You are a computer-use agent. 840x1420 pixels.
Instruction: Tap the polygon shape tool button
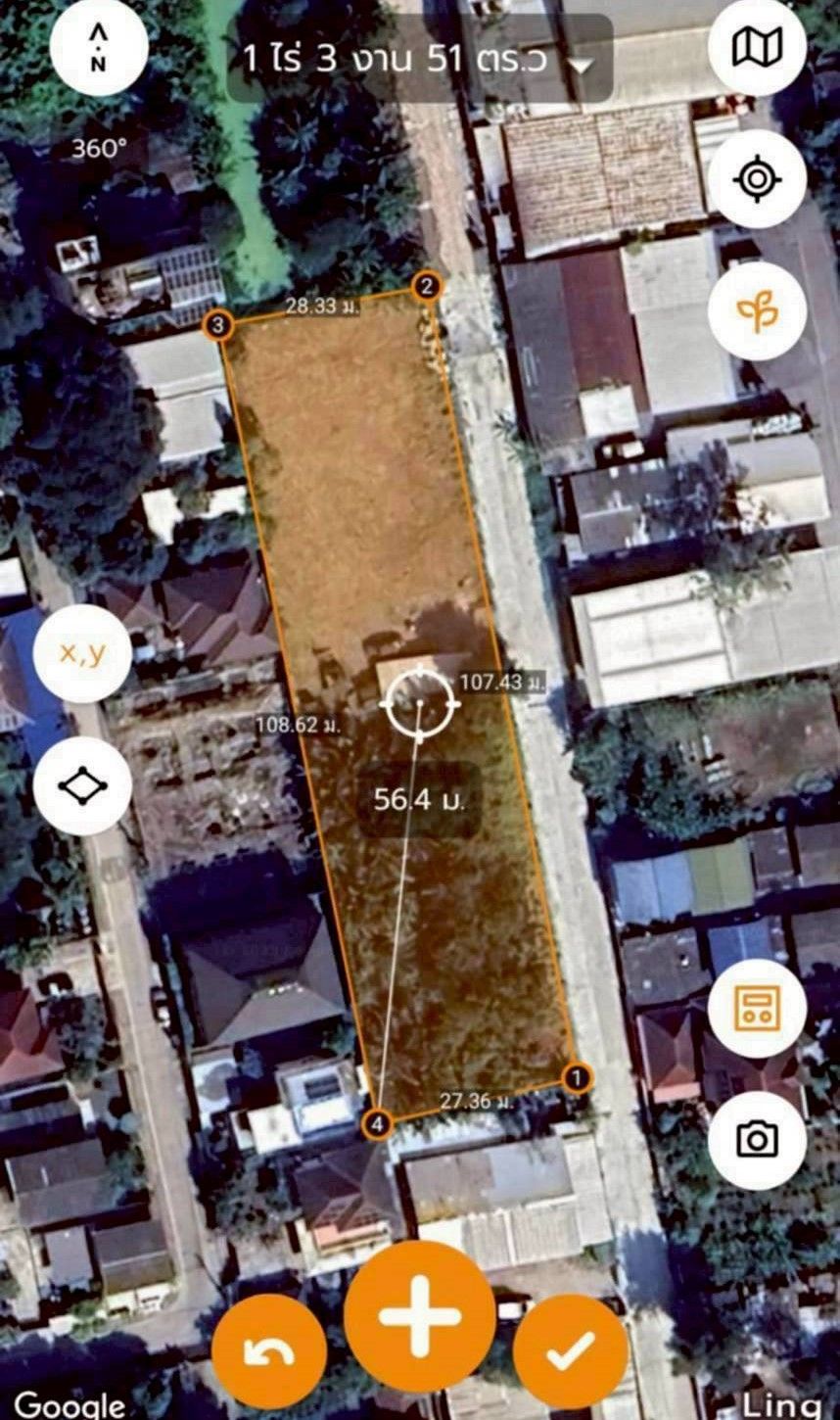(x=82, y=785)
